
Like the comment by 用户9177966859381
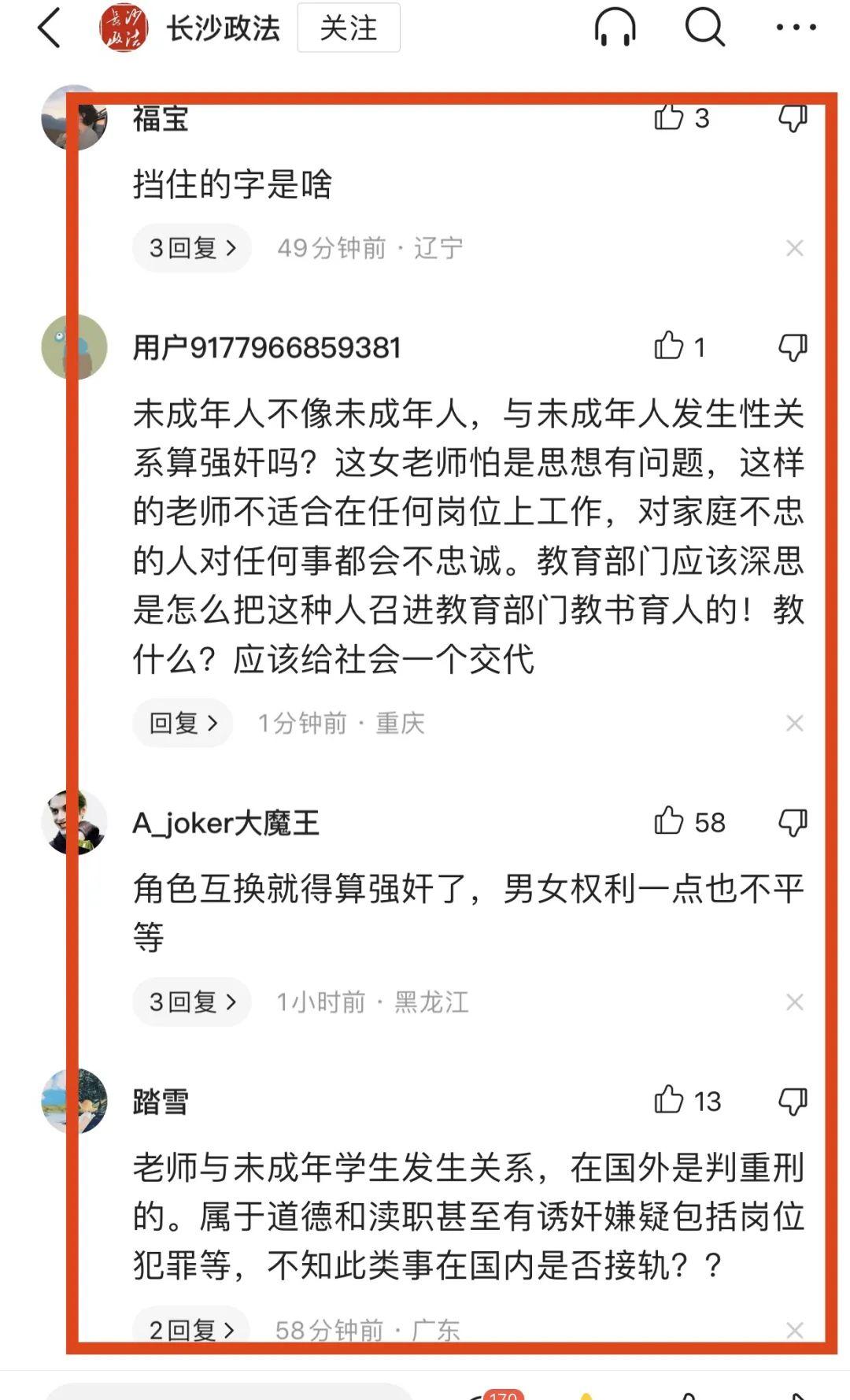tap(669, 346)
